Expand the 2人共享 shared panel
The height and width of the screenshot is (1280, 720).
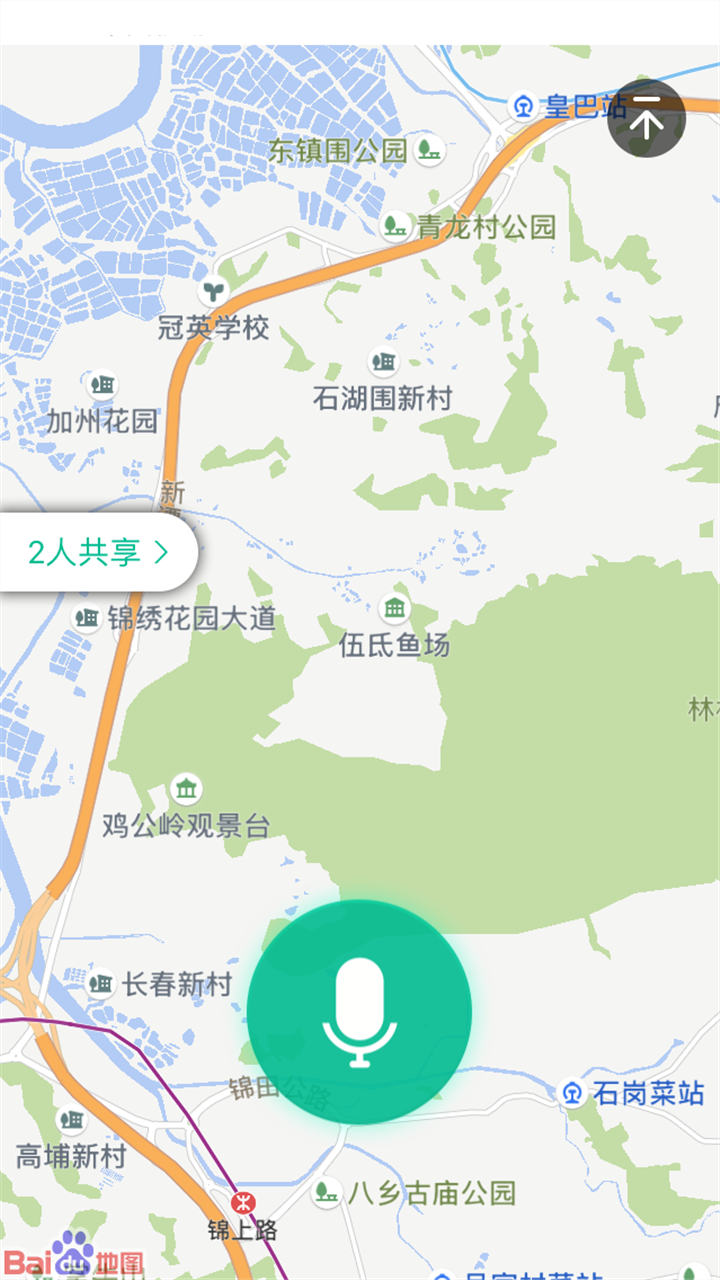point(98,549)
